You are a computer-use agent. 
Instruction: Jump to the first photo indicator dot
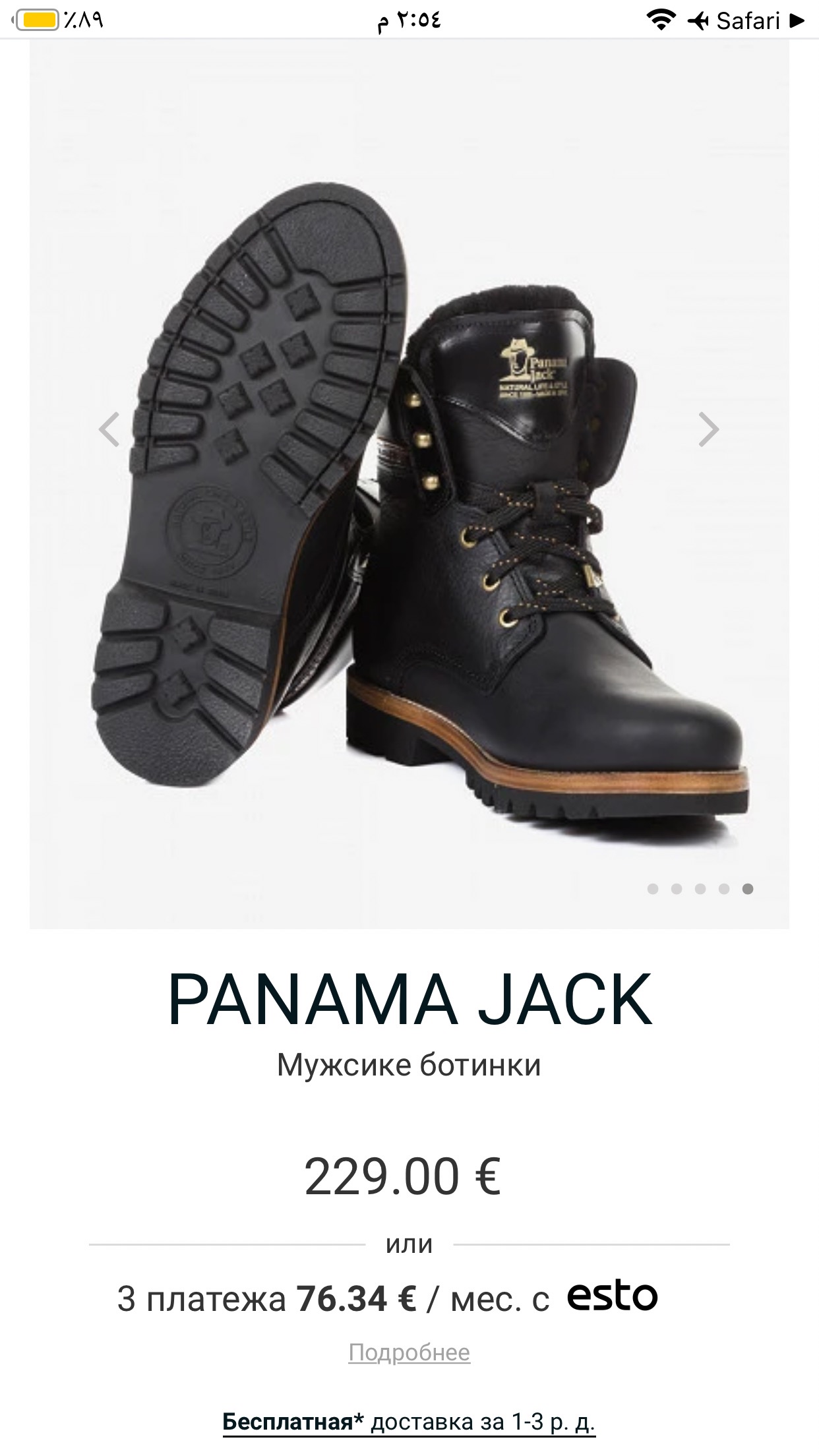tap(653, 889)
